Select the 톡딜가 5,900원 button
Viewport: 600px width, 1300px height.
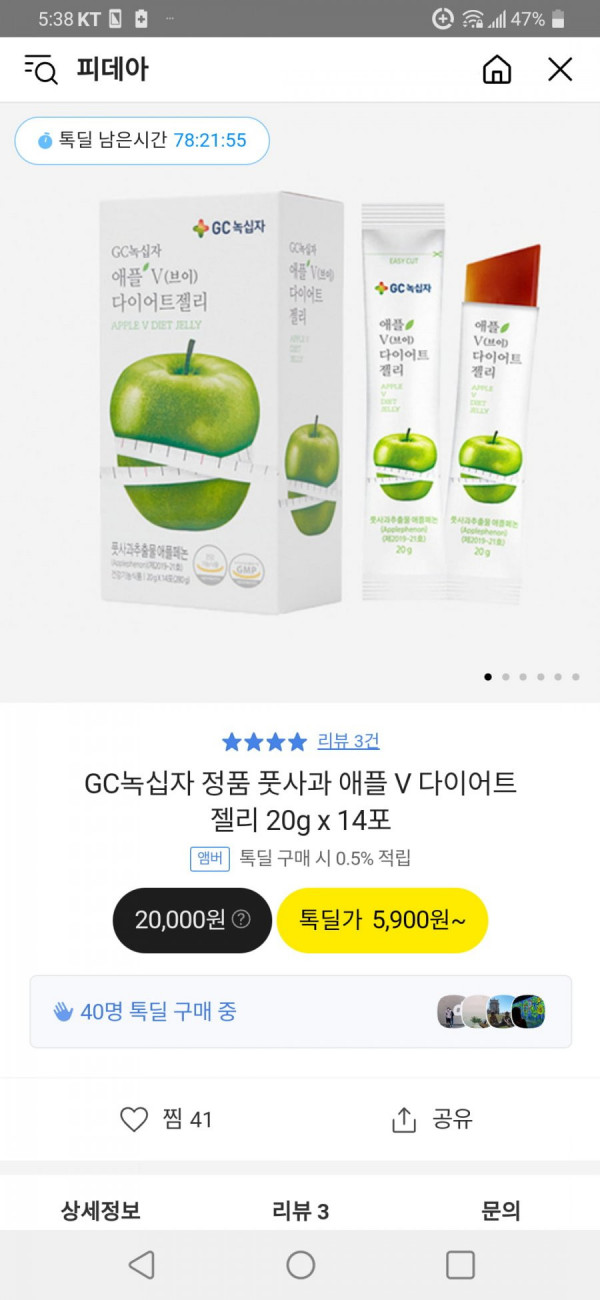pos(382,920)
